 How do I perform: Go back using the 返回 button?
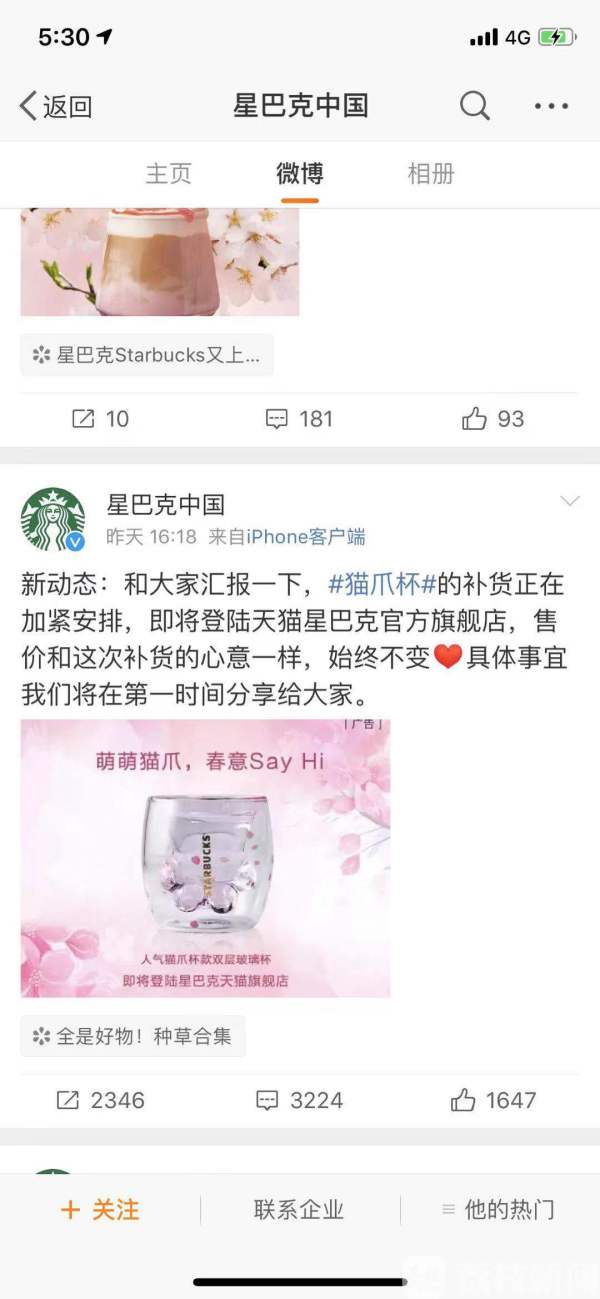pos(56,106)
